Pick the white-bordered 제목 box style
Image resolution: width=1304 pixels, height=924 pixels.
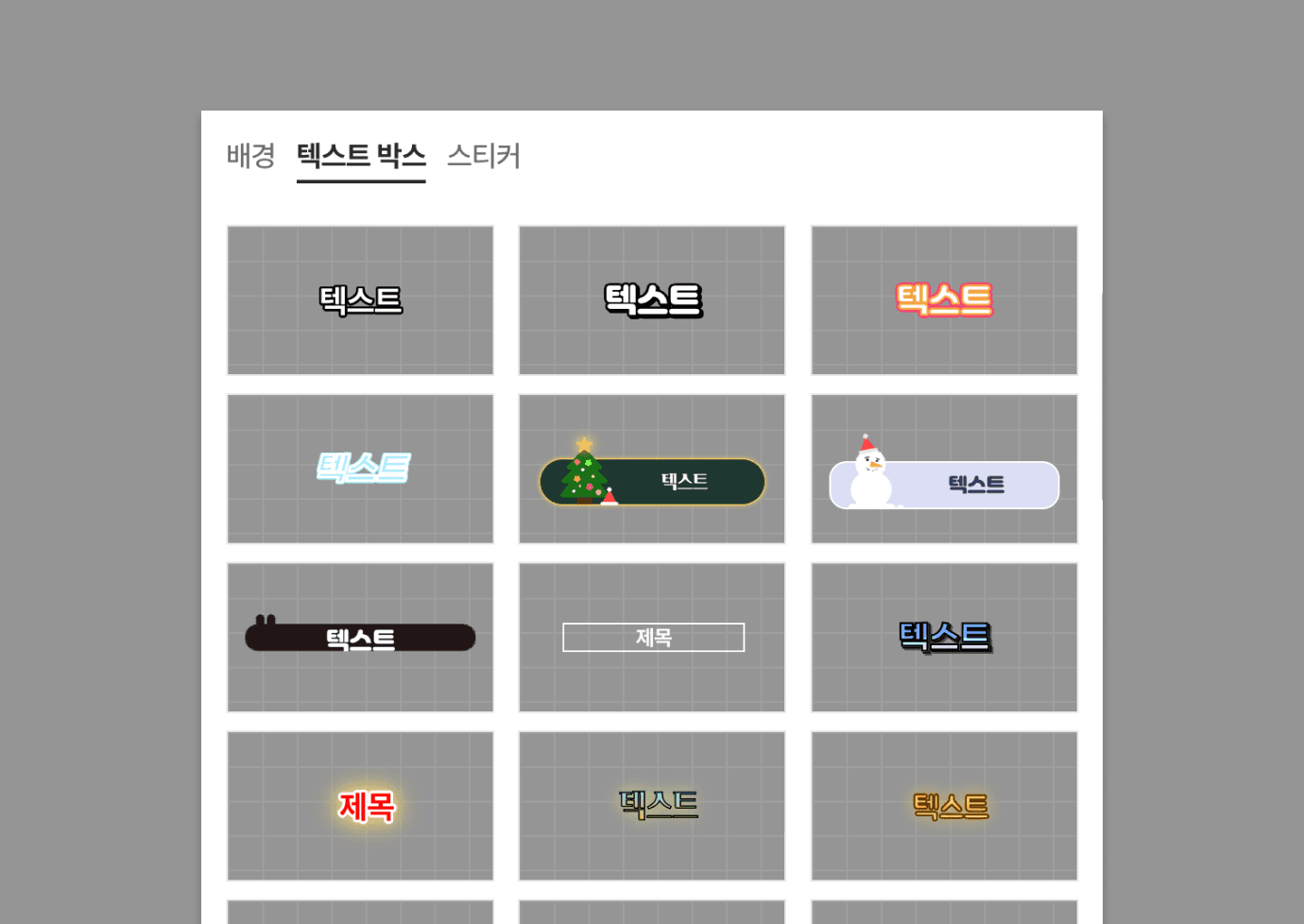652,638
